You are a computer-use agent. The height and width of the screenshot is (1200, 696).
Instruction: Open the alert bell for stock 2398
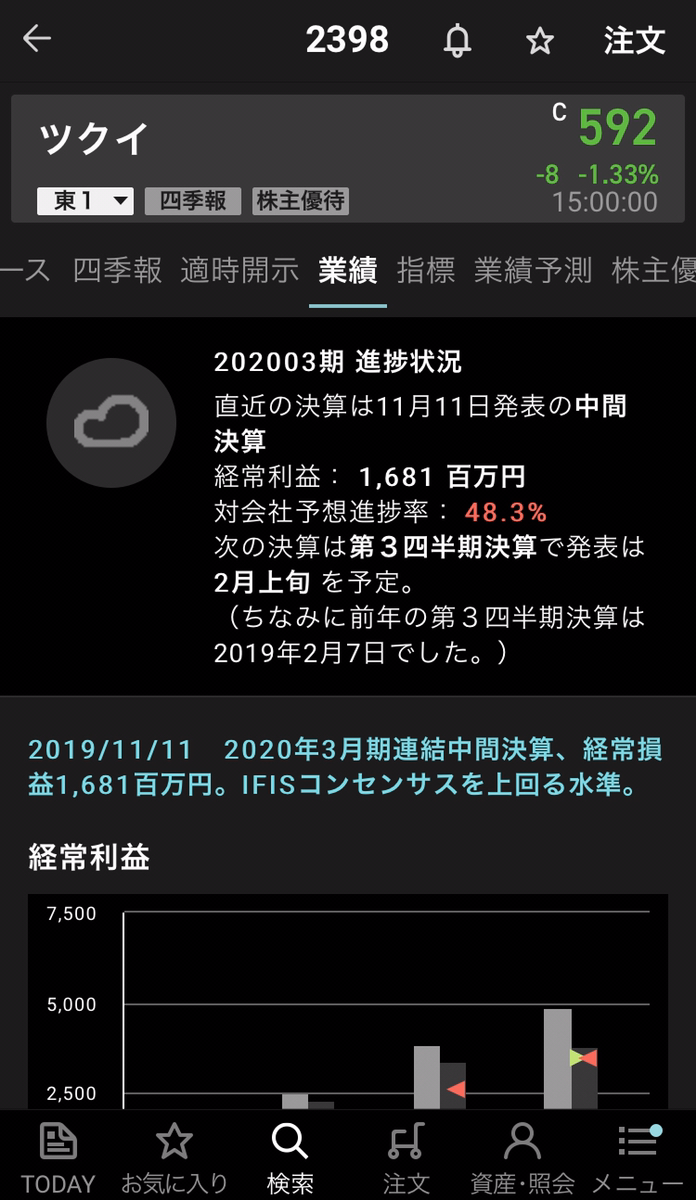coord(457,41)
